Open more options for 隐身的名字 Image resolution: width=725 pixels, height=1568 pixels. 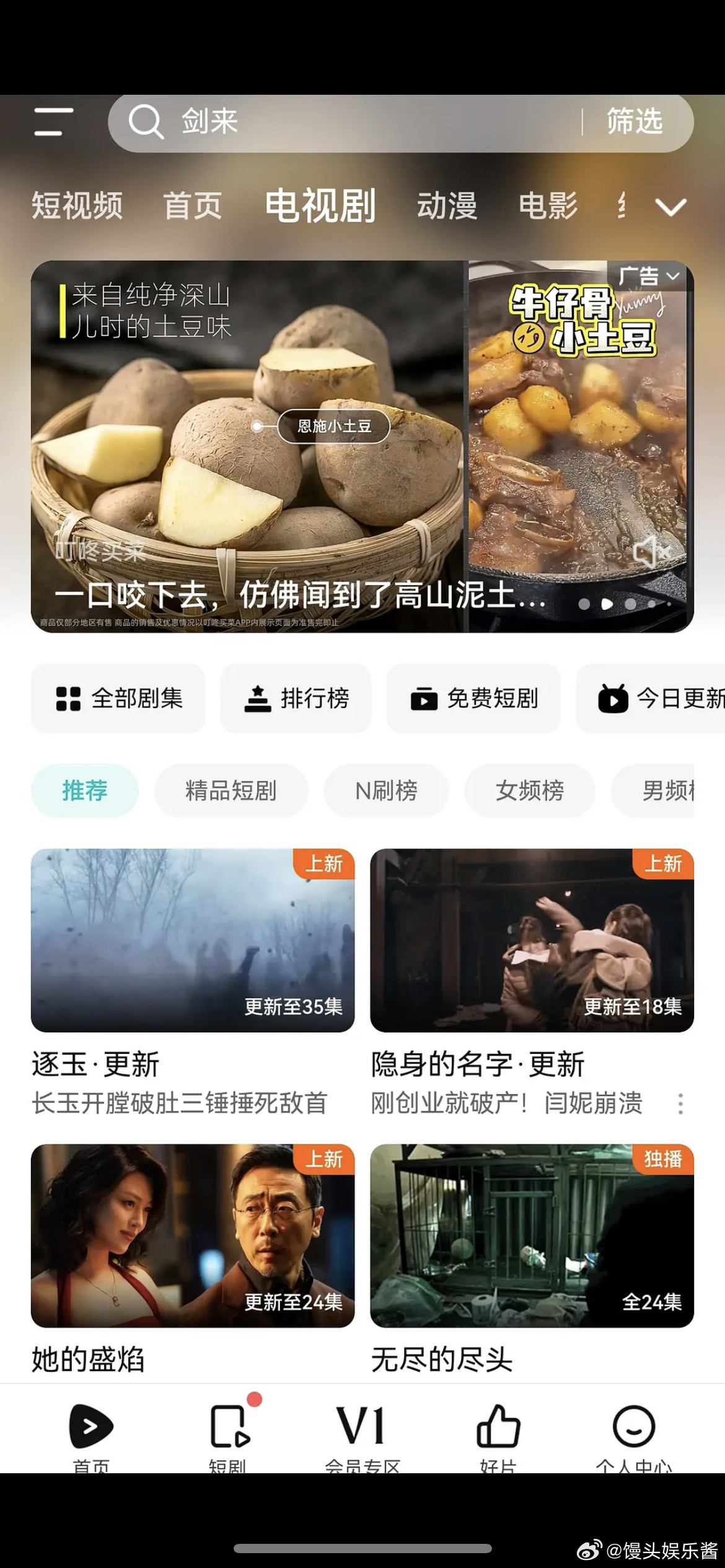point(682,1104)
